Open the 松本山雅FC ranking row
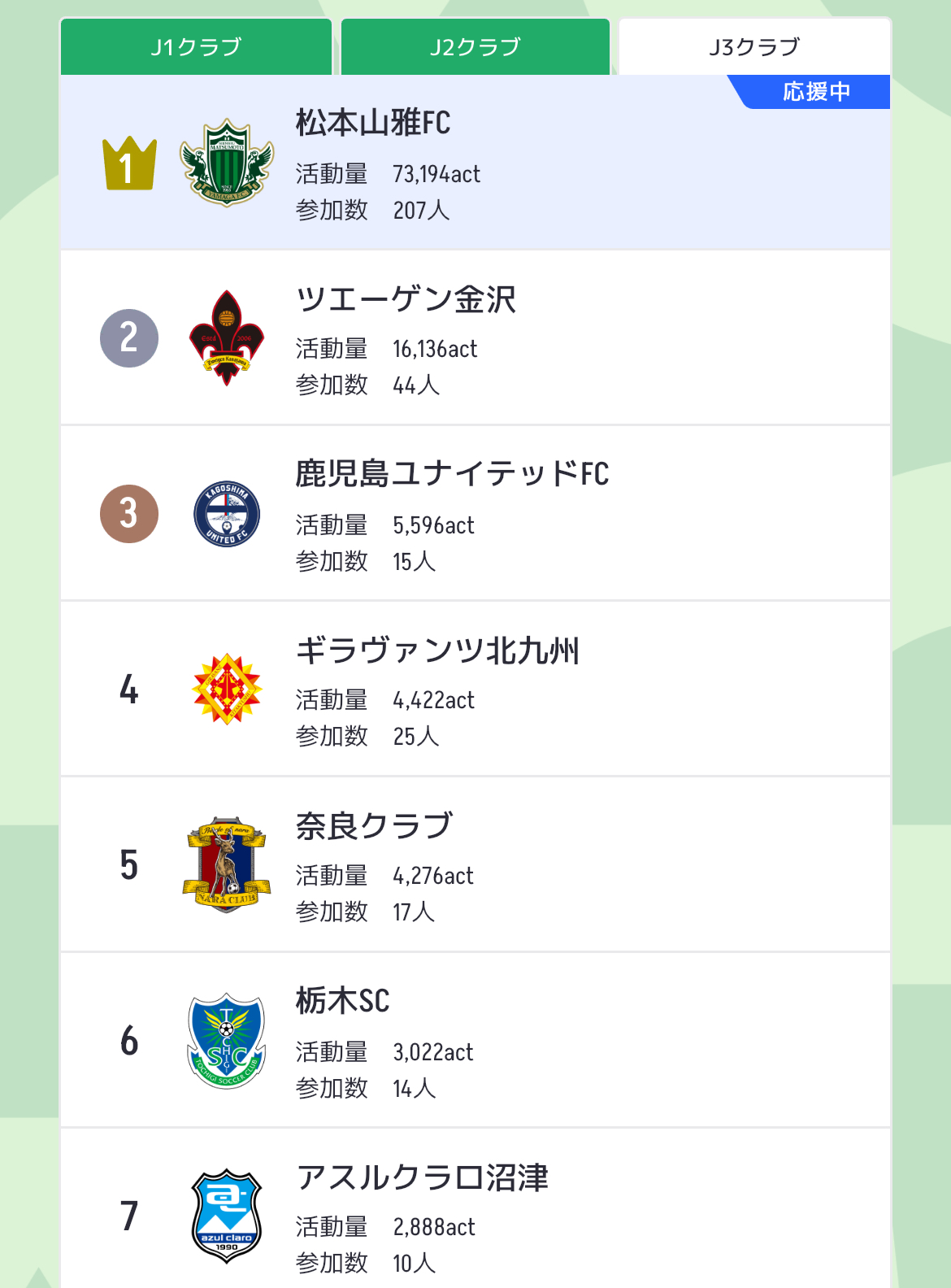 (475, 163)
